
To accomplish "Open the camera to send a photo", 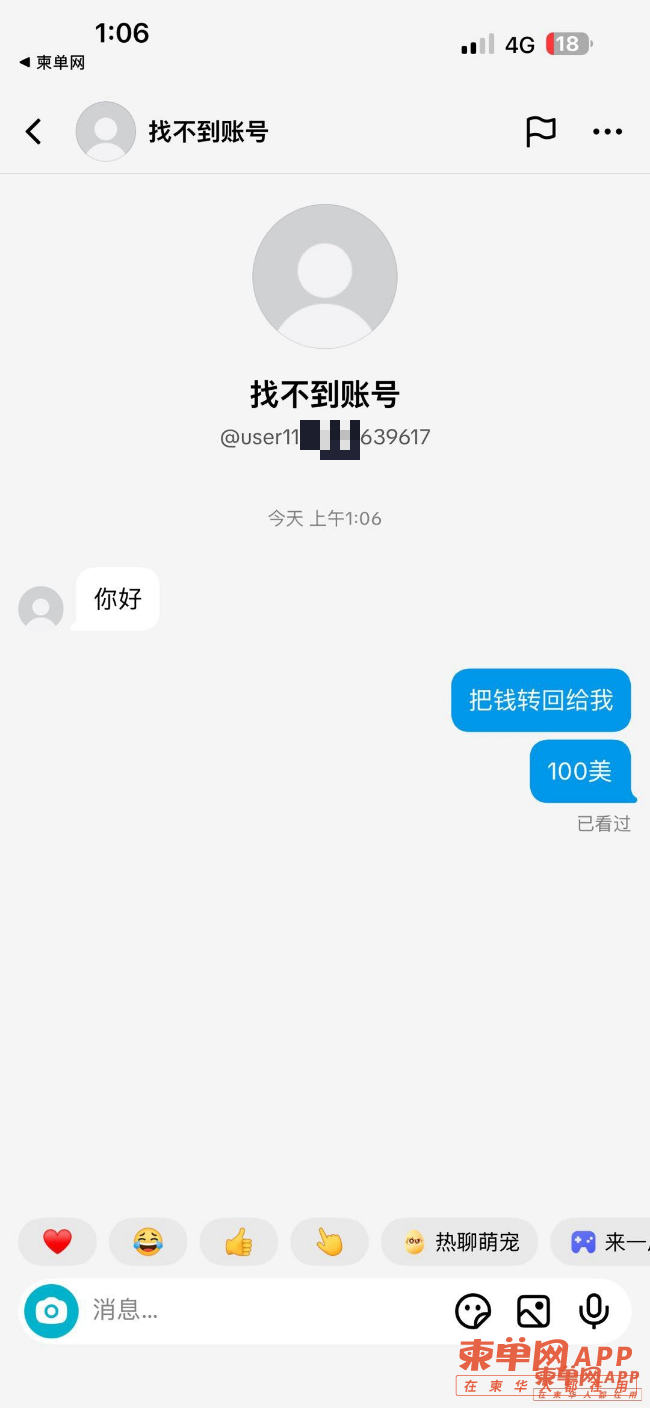I will pyautogui.click(x=51, y=1311).
